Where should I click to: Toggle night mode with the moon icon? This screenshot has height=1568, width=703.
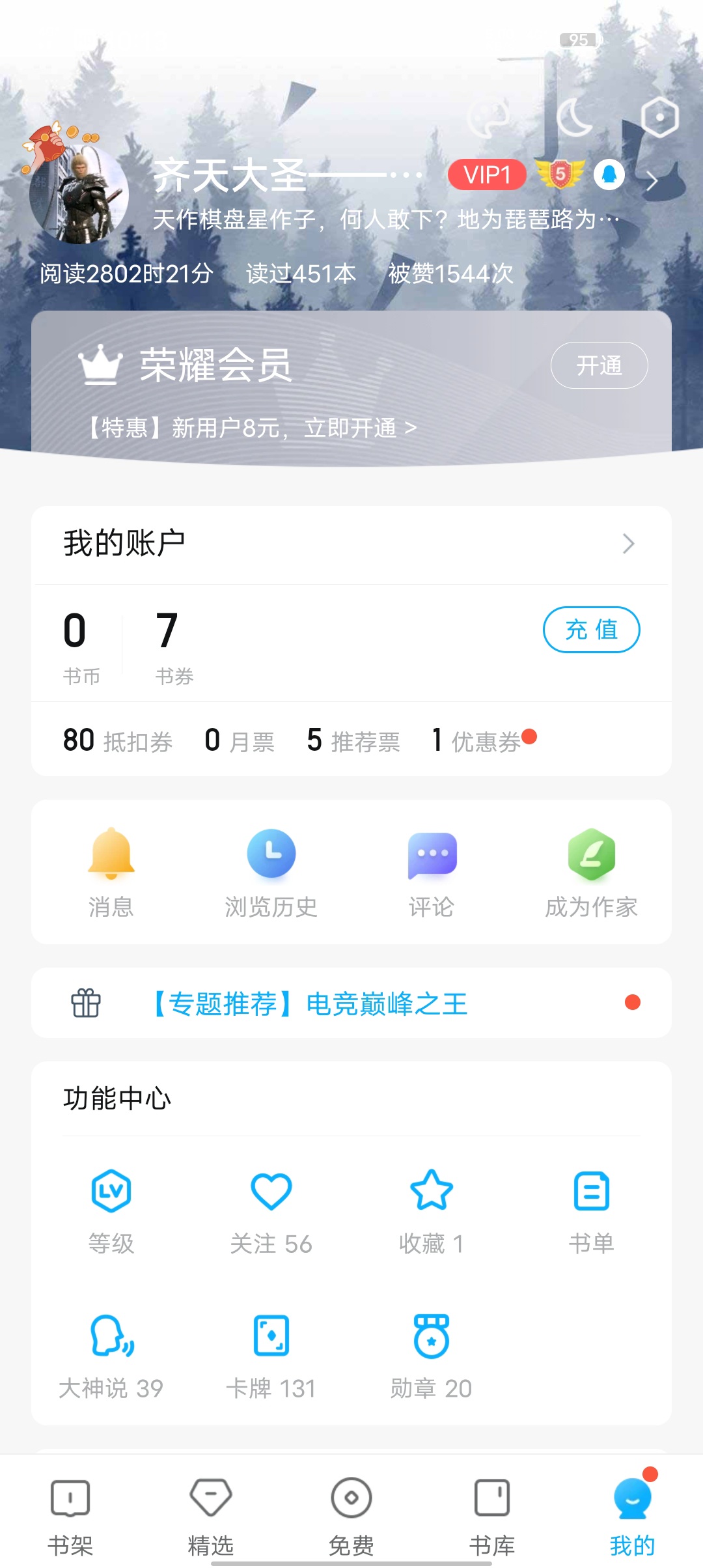574,119
